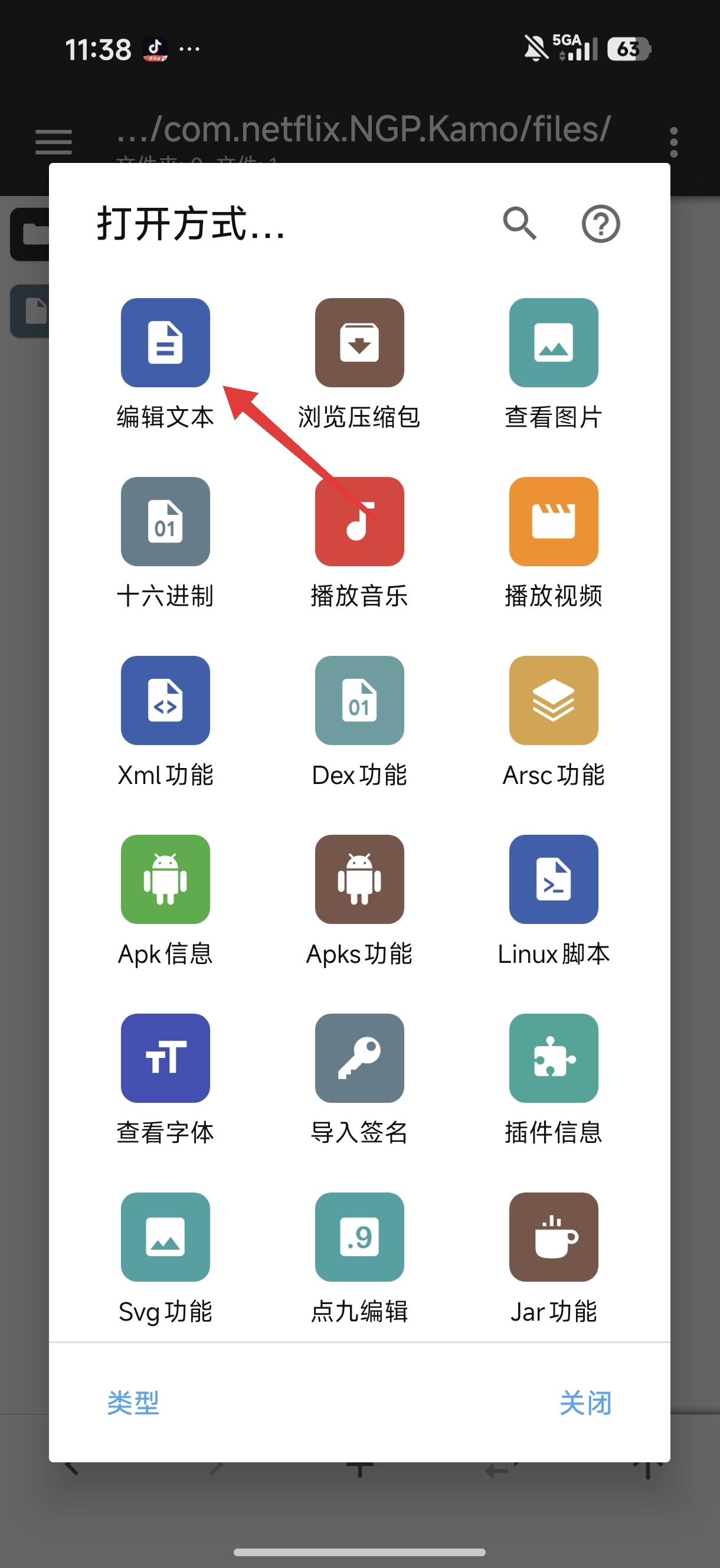Screen dimensions: 720x1568
Task: Close the dialog with 关闭
Action: tap(585, 1403)
